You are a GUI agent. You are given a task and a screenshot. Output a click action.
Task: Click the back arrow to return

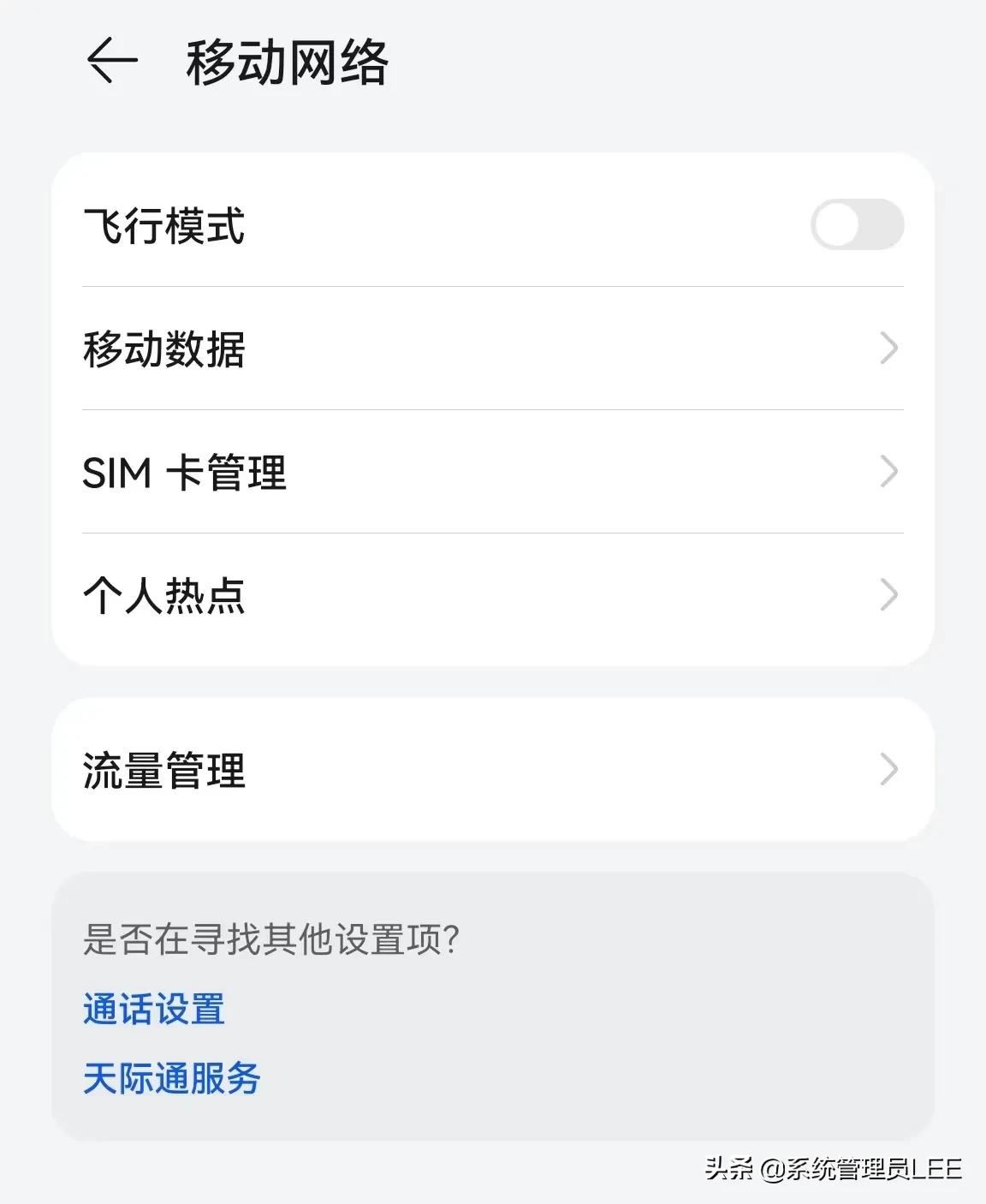pyautogui.click(x=111, y=62)
